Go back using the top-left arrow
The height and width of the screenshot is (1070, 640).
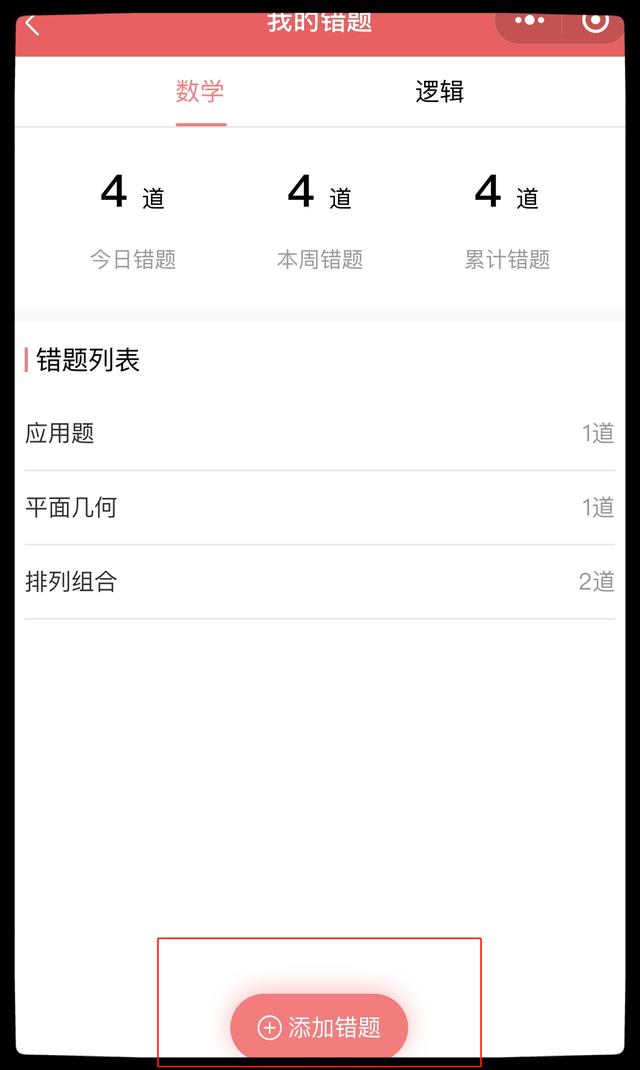[x=32, y=25]
